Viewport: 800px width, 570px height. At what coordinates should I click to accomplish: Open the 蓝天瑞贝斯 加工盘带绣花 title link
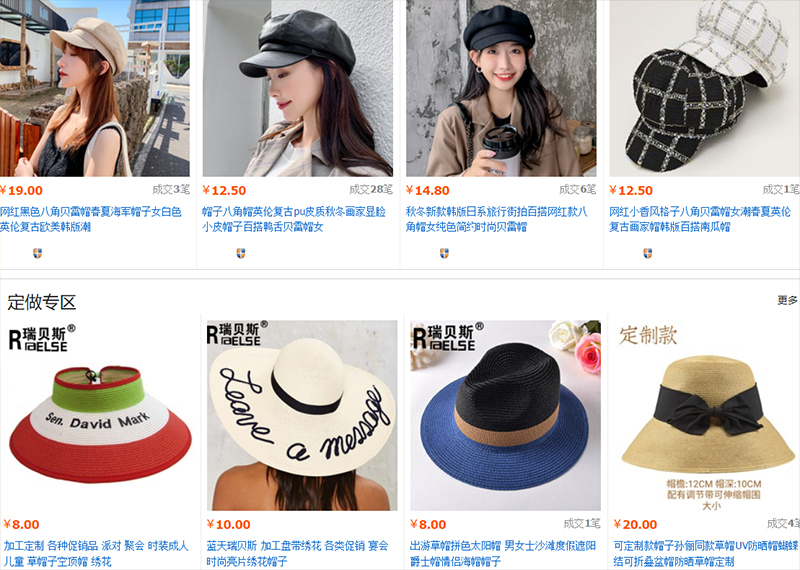(x=298, y=553)
